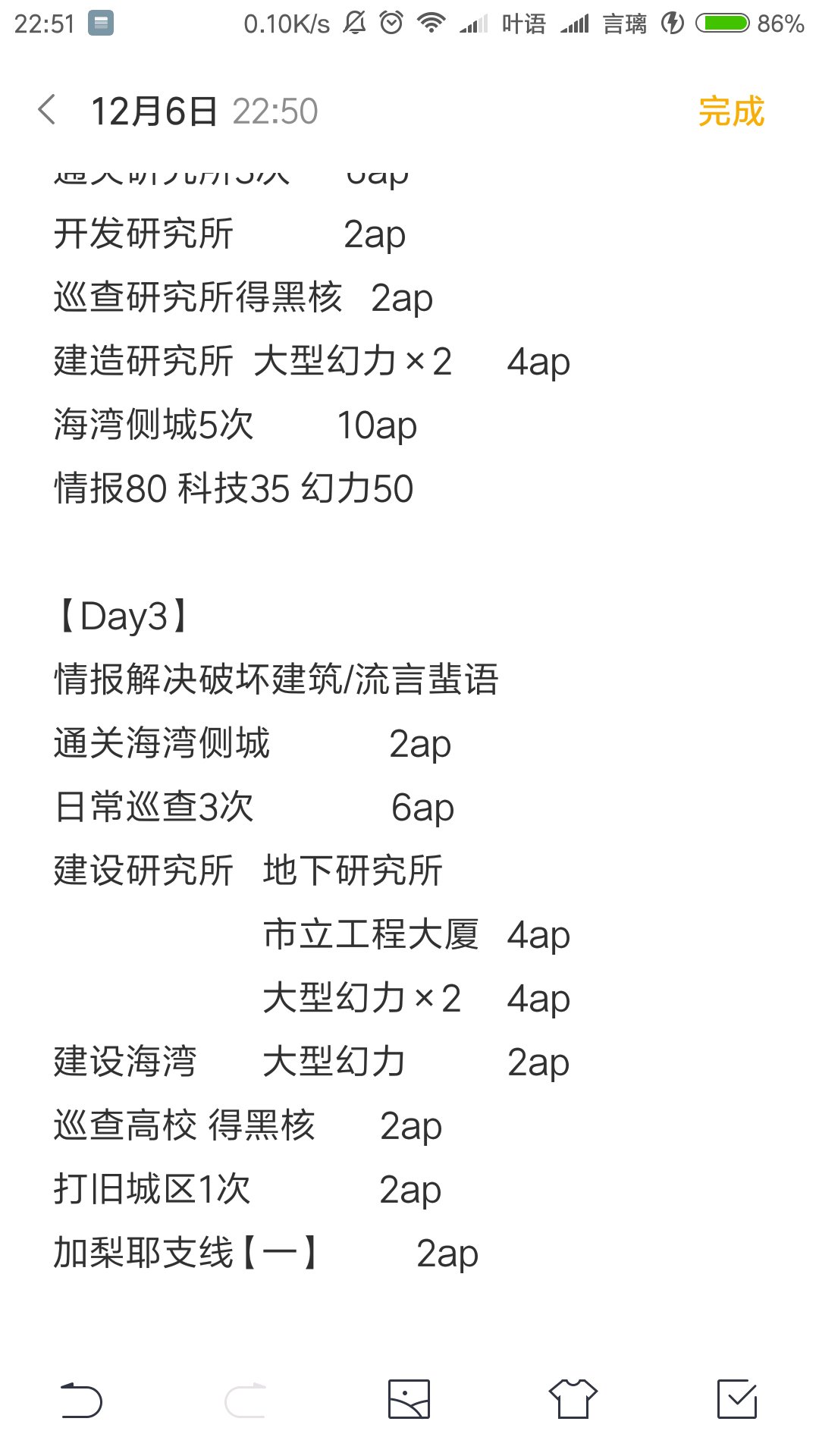Redo the last undone edit
The width and height of the screenshot is (819, 1456).
coord(246,1399)
